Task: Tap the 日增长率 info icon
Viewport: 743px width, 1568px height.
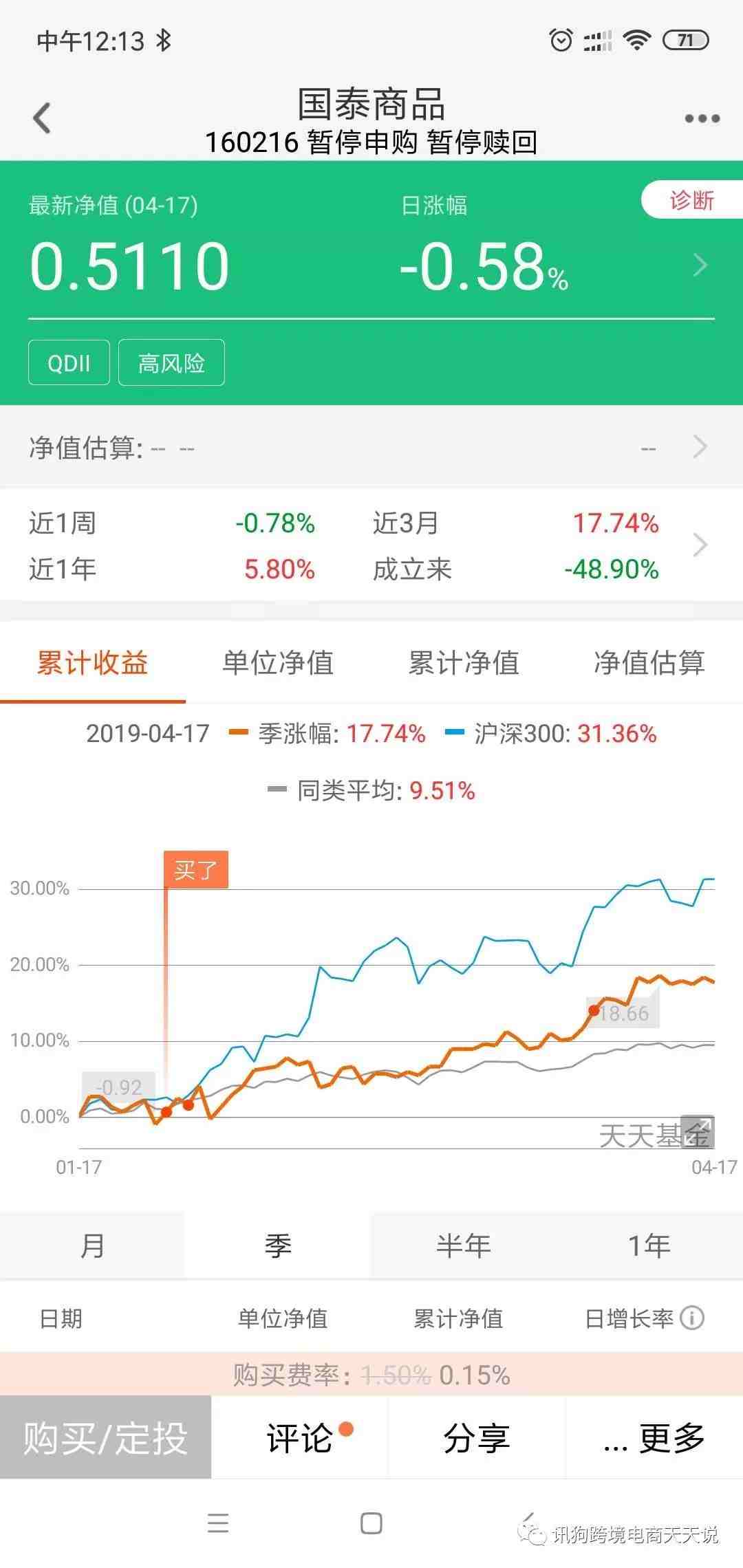Action: click(x=692, y=1318)
